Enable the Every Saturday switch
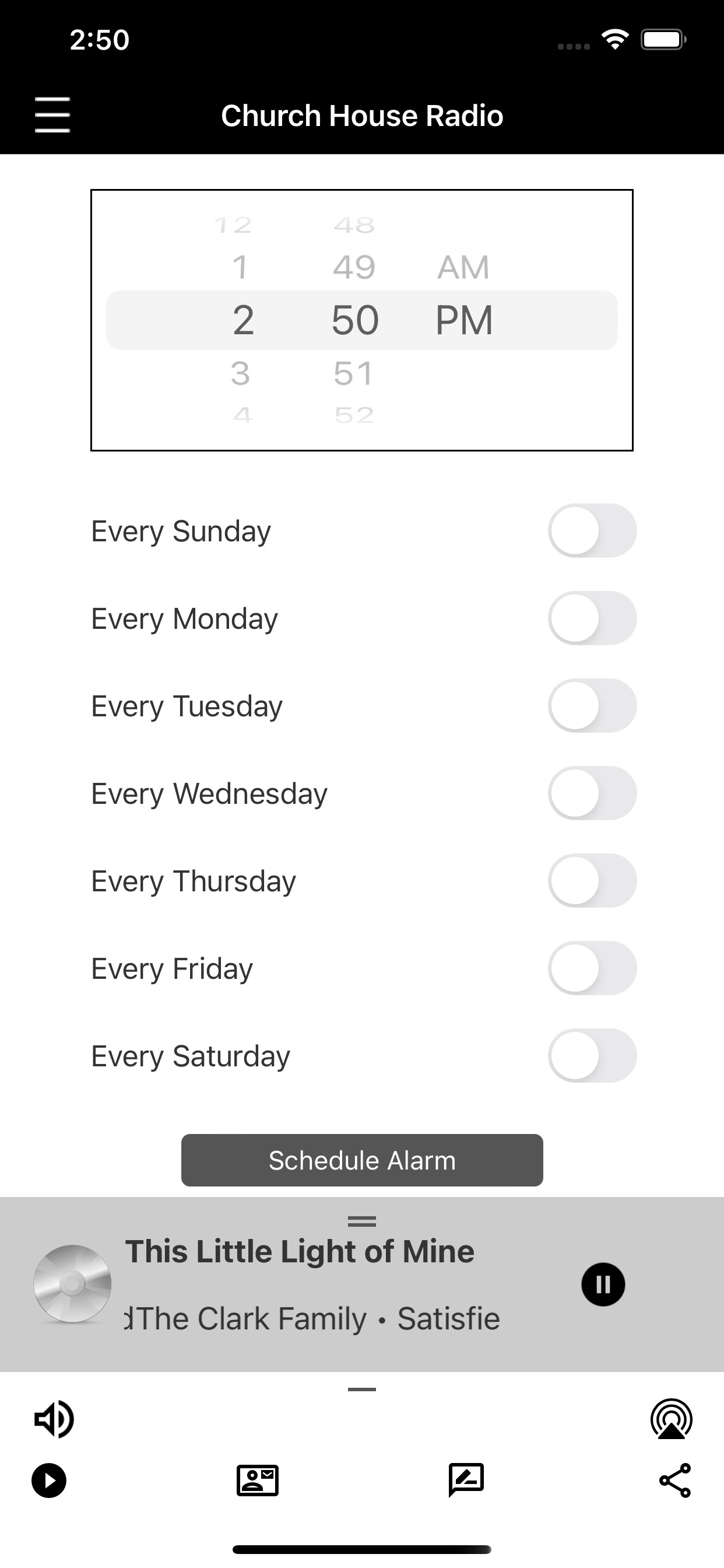 click(x=592, y=1056)
